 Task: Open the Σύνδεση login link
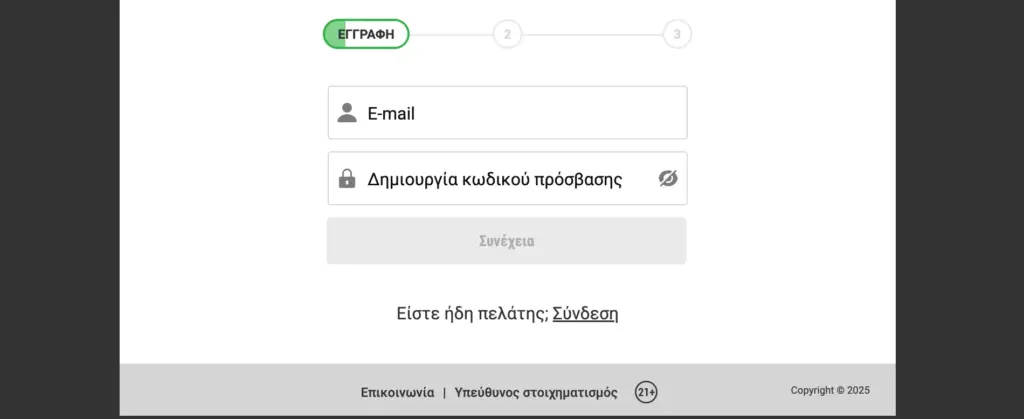[x=585, y=314]
